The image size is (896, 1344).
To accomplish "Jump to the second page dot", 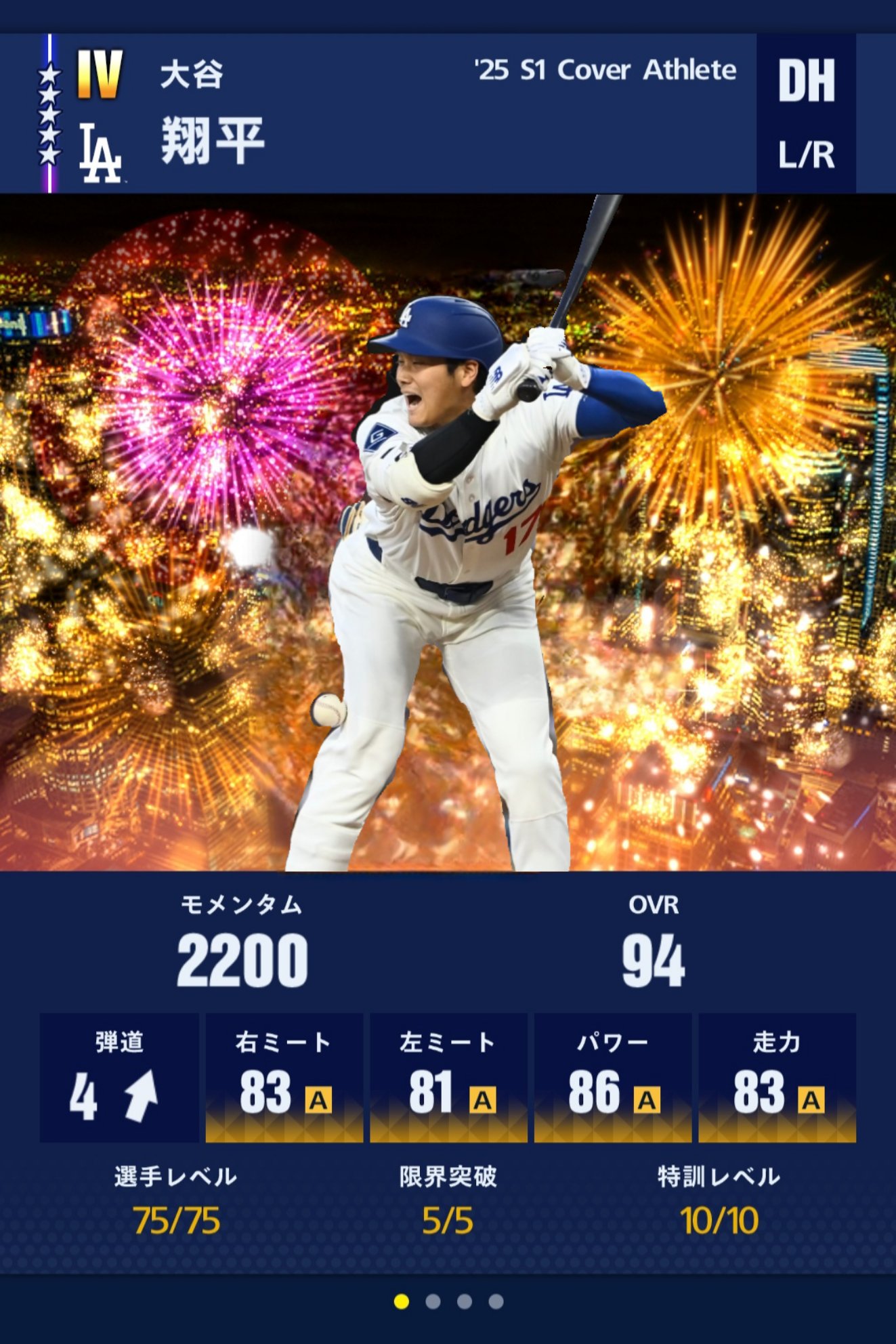I will [x=433, y=1301].
